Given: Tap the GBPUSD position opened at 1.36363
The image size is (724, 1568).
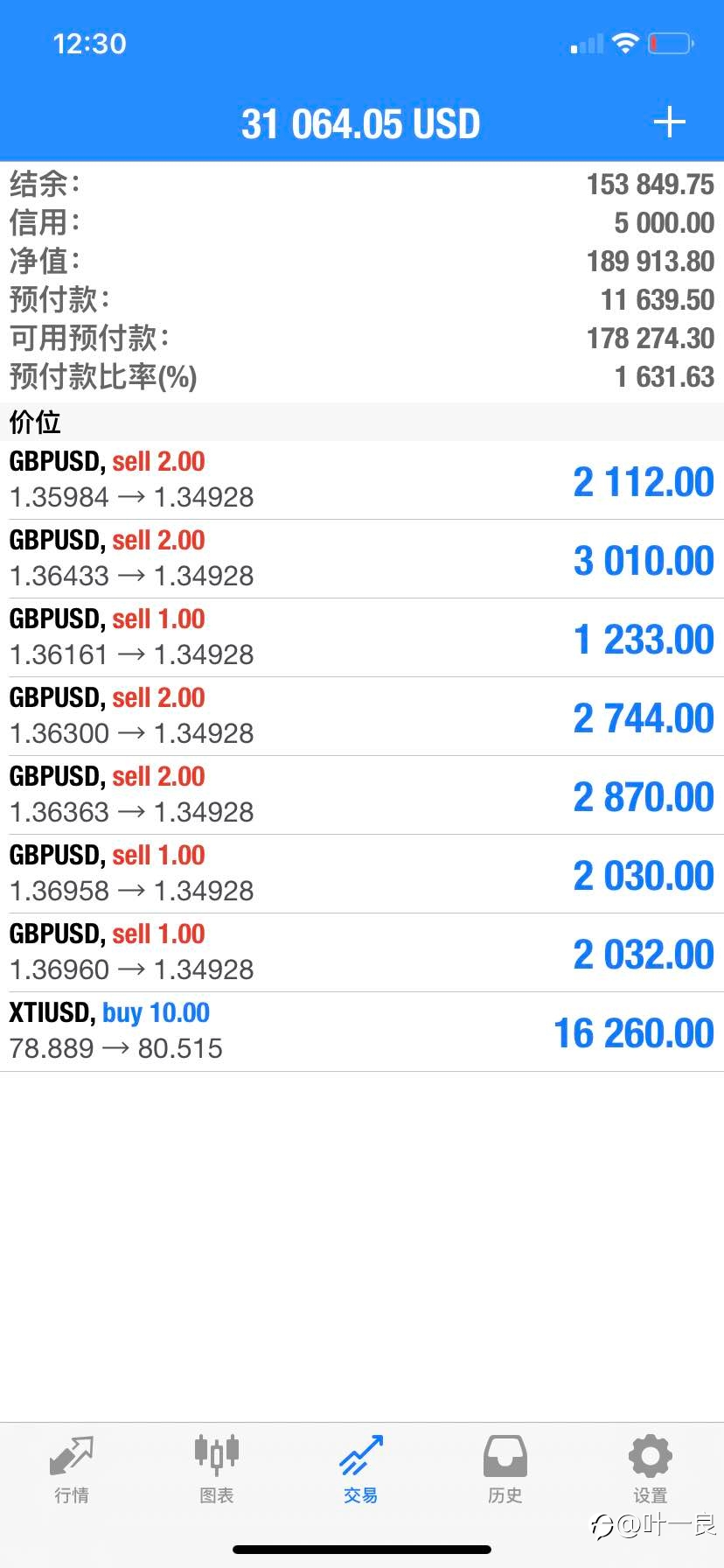Looking at the screenshot, I should pyautogui.click(x=362, y=795).
